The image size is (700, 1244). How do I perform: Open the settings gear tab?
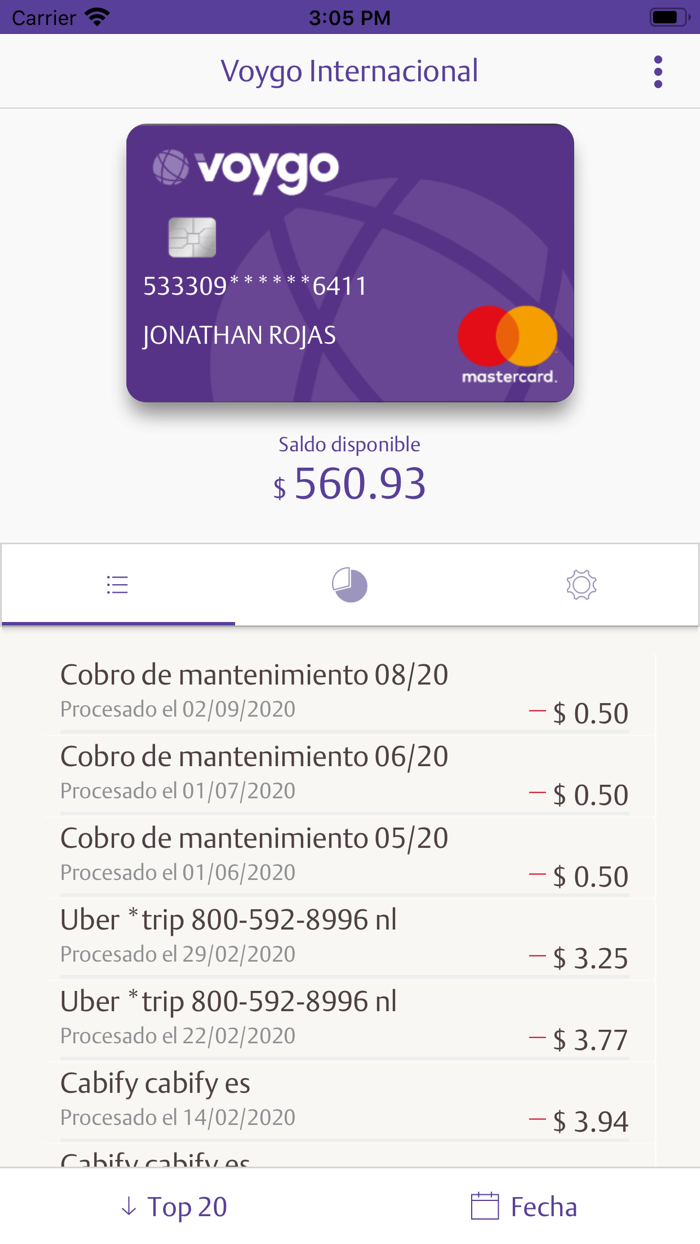581,585
